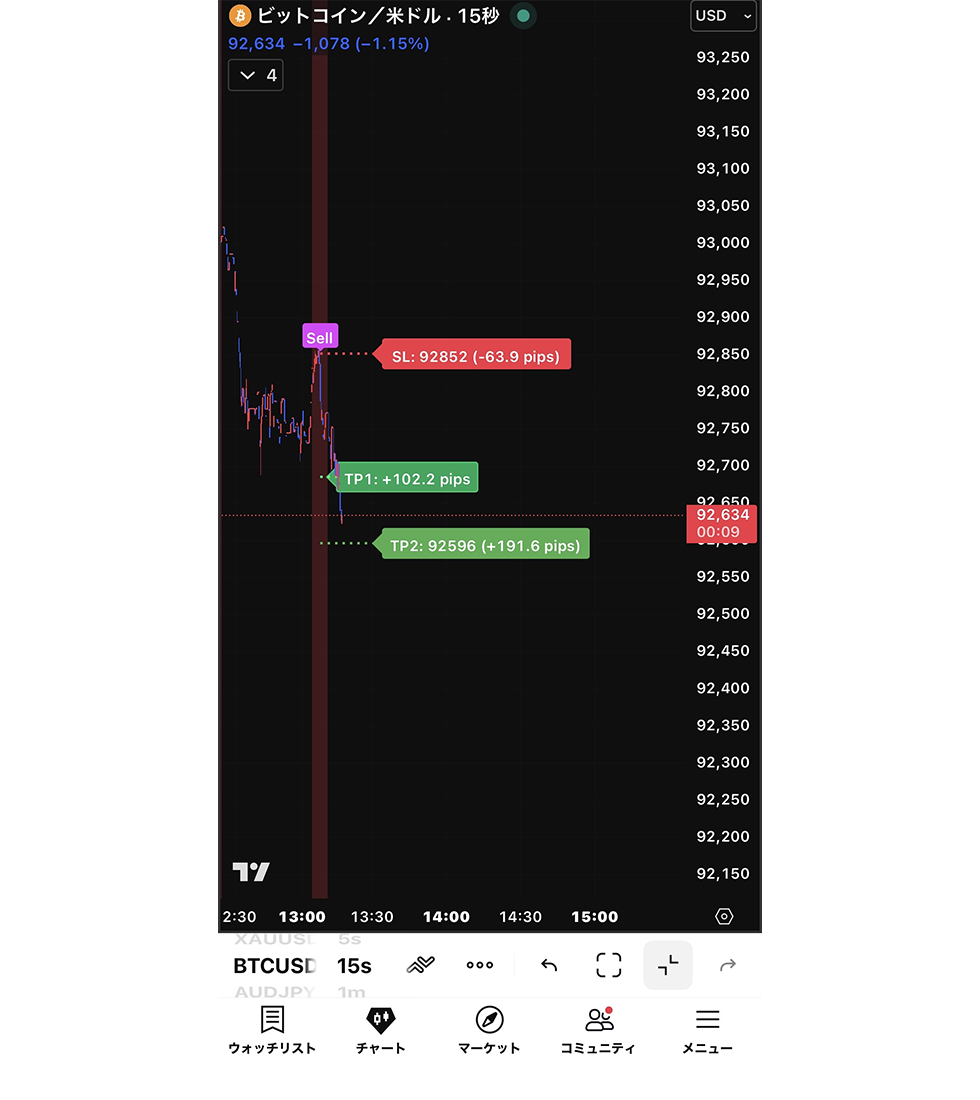Open the Bitcoin symbol title
Viewport: 980px width, 1100px height.
[x=376, y=16]
